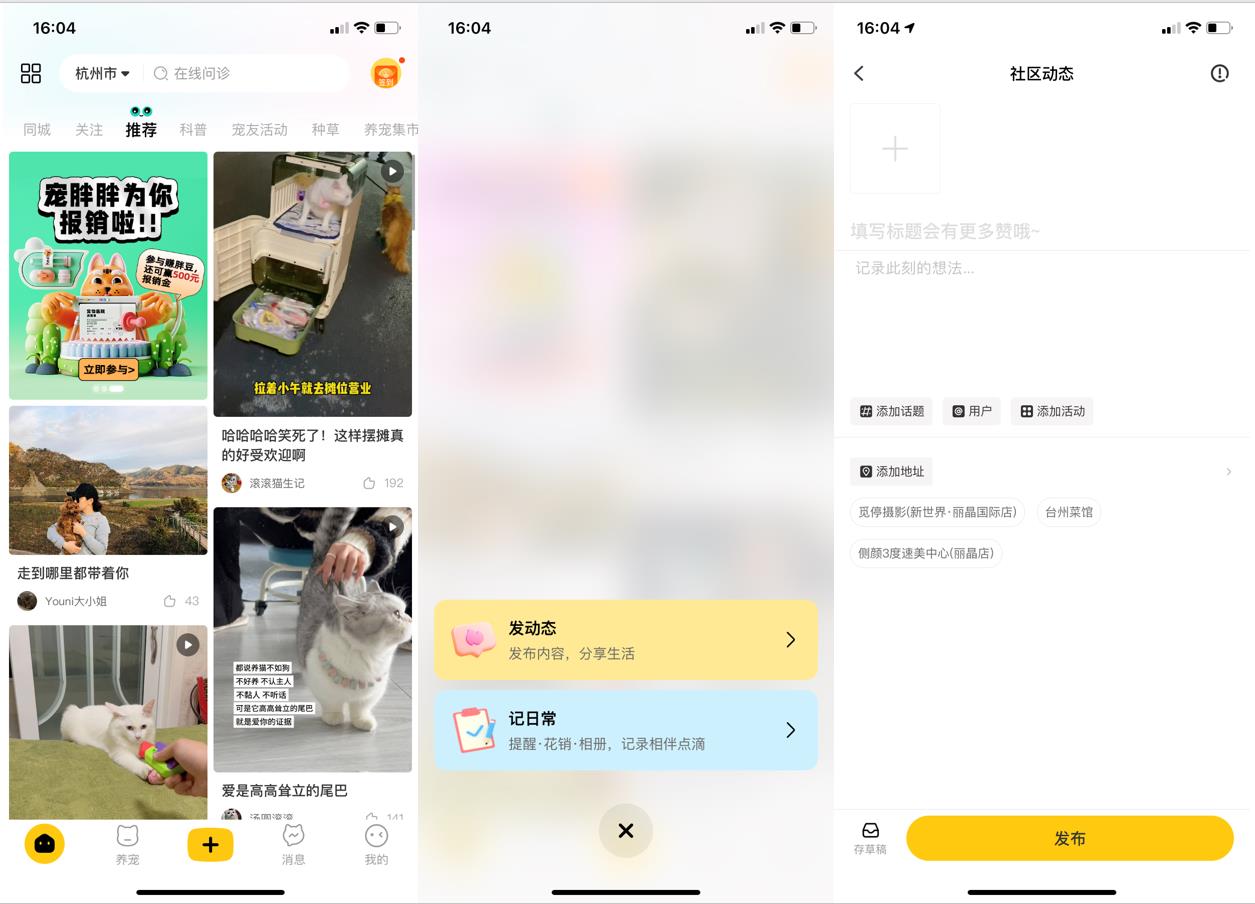
Task: Open the 宠胖胖为你报销啦 banner
Action: coord(108,275)
